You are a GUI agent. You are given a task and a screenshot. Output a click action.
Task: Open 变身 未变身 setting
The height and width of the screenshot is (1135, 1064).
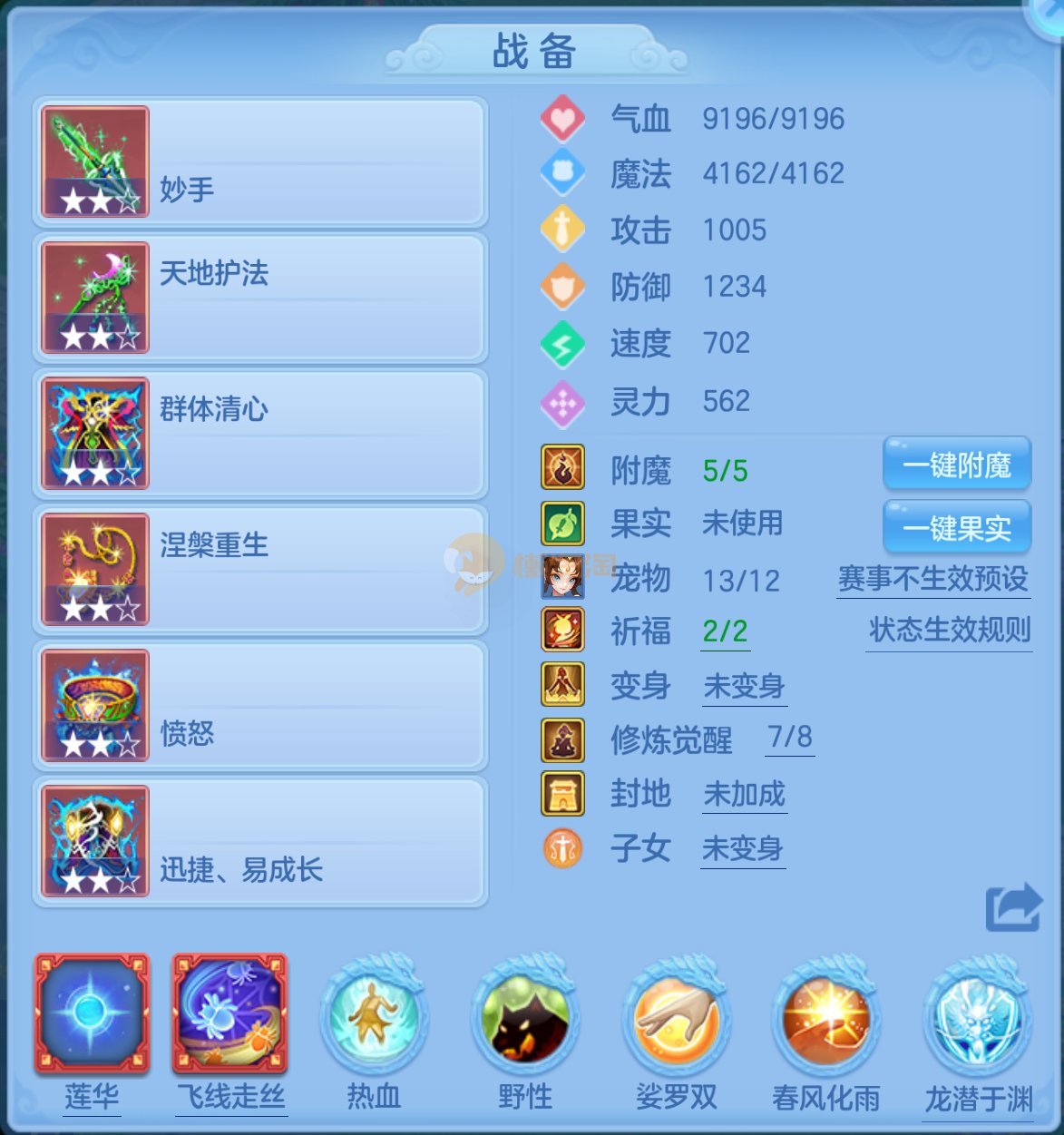[744, 687]
